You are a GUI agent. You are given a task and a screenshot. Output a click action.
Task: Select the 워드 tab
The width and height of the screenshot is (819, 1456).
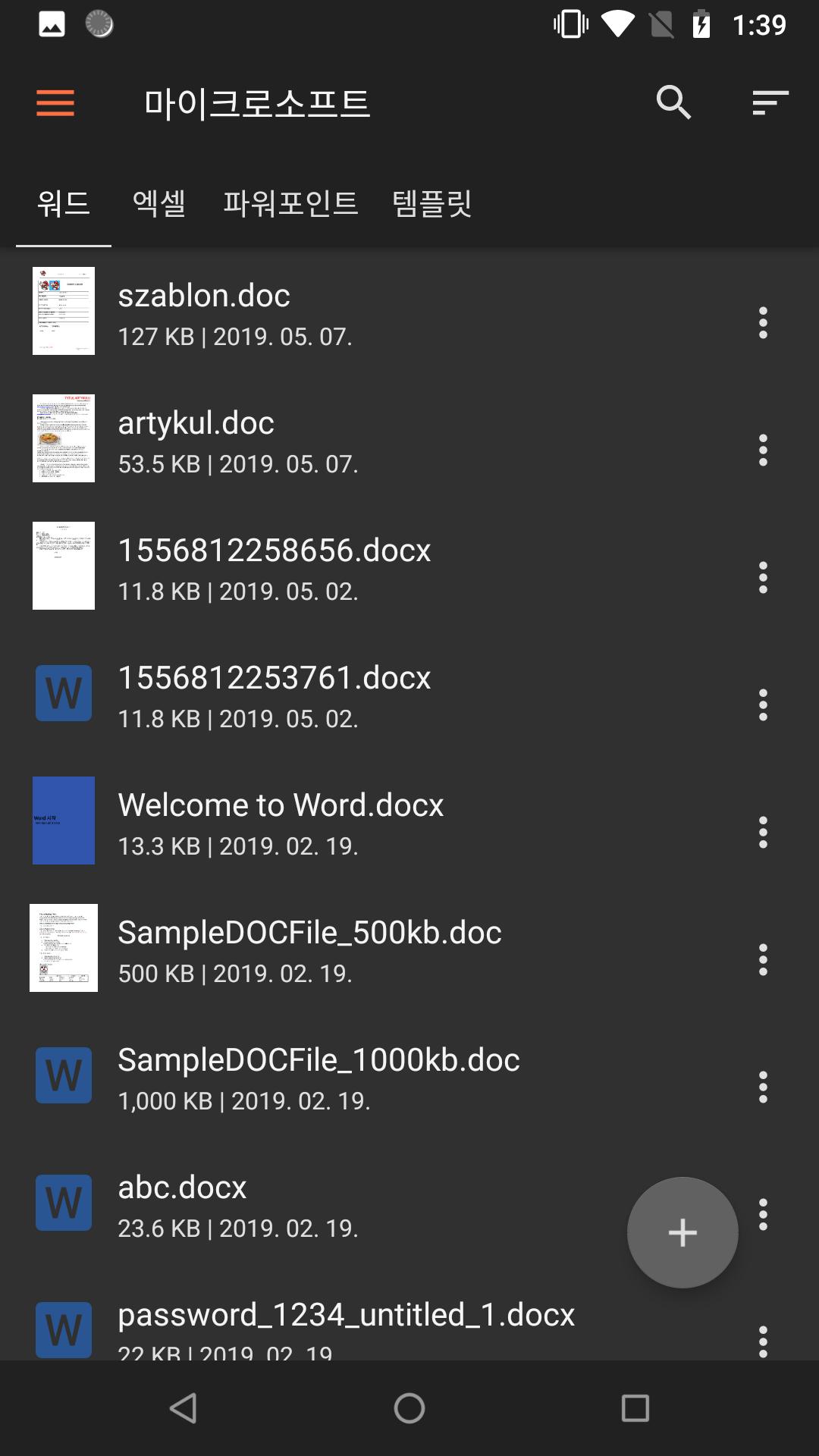coord(64,203)
